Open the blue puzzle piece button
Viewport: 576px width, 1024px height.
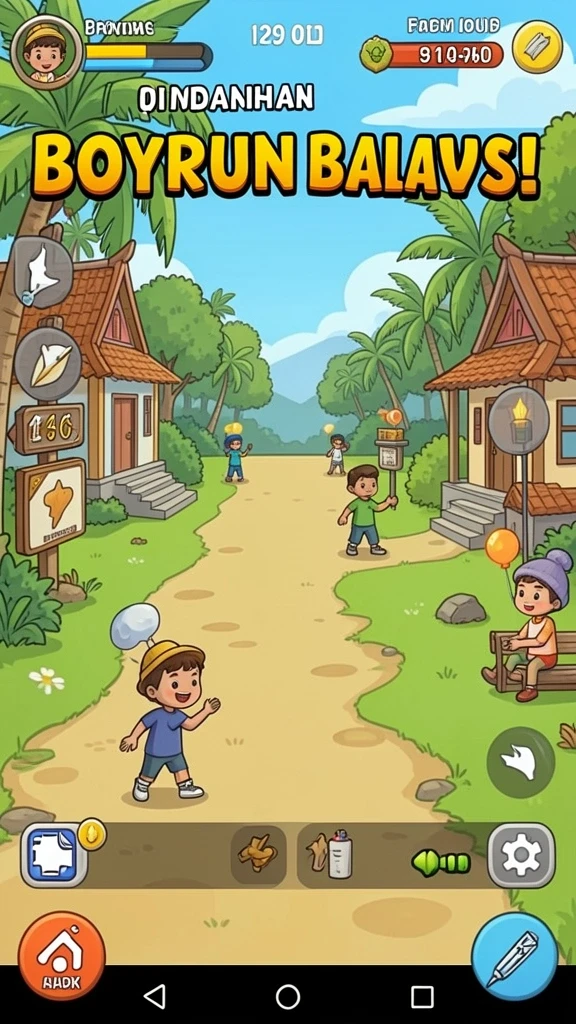(54, 855)
